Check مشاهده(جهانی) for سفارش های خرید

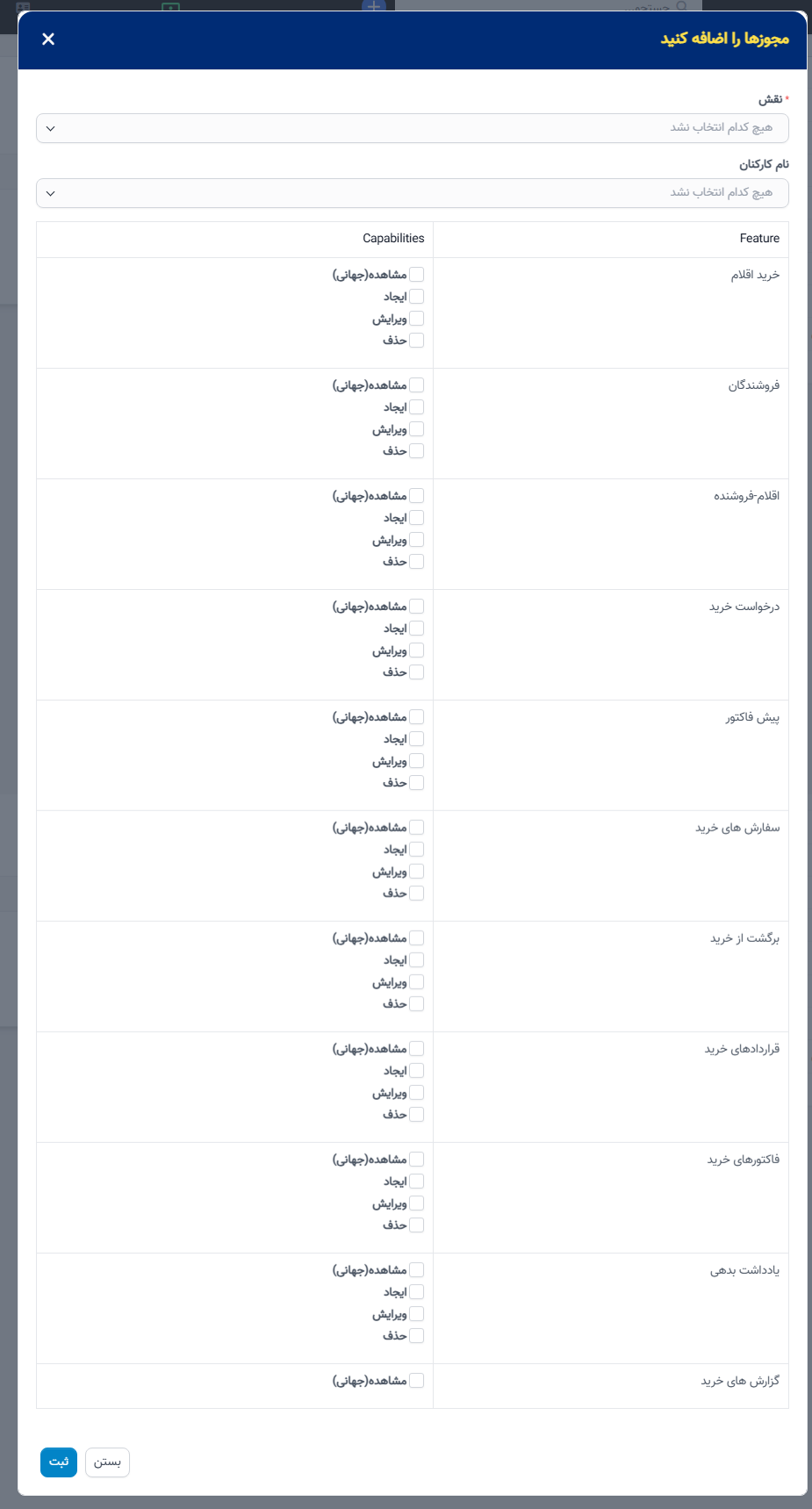[417, 828]
